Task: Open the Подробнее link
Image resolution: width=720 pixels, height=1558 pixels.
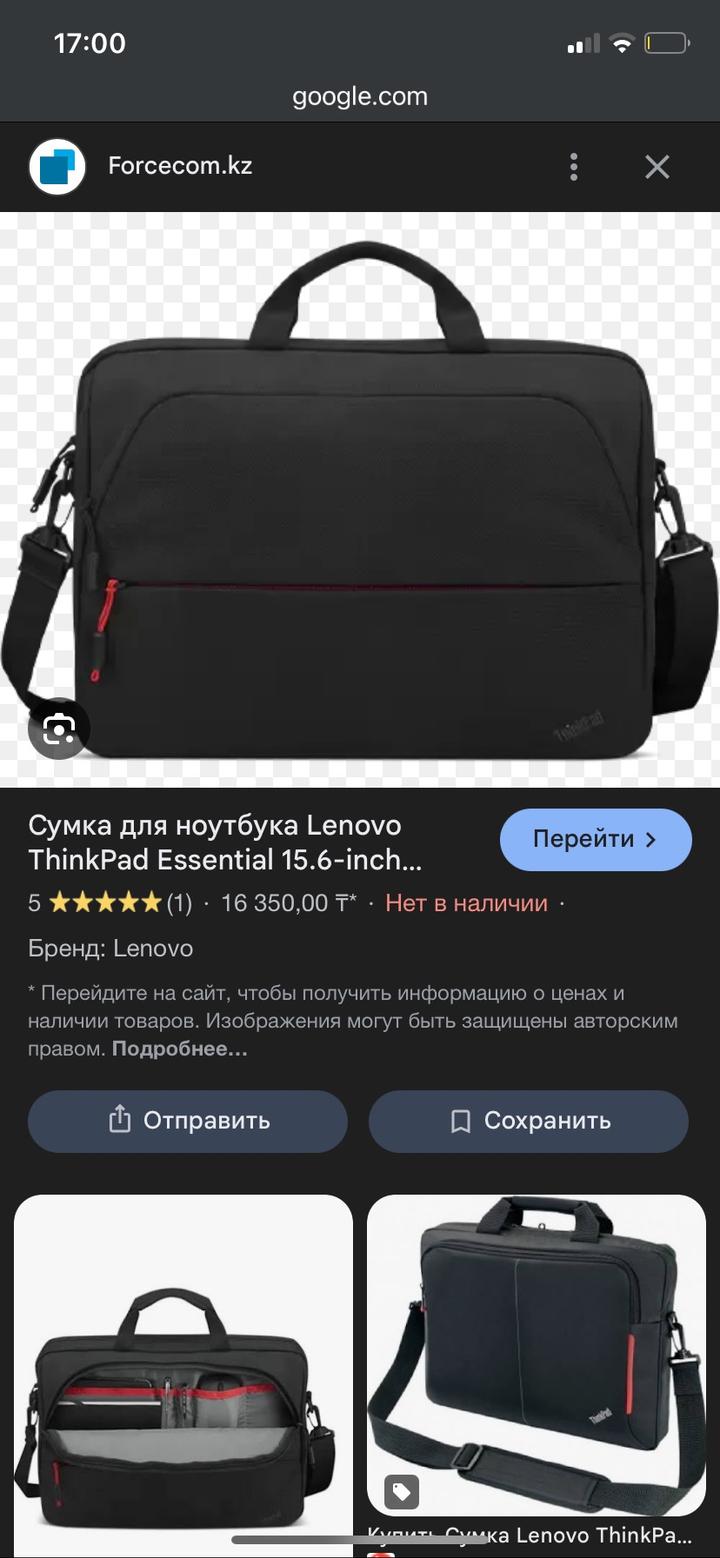Action: pyautogui.click(x=179, y=1049)
